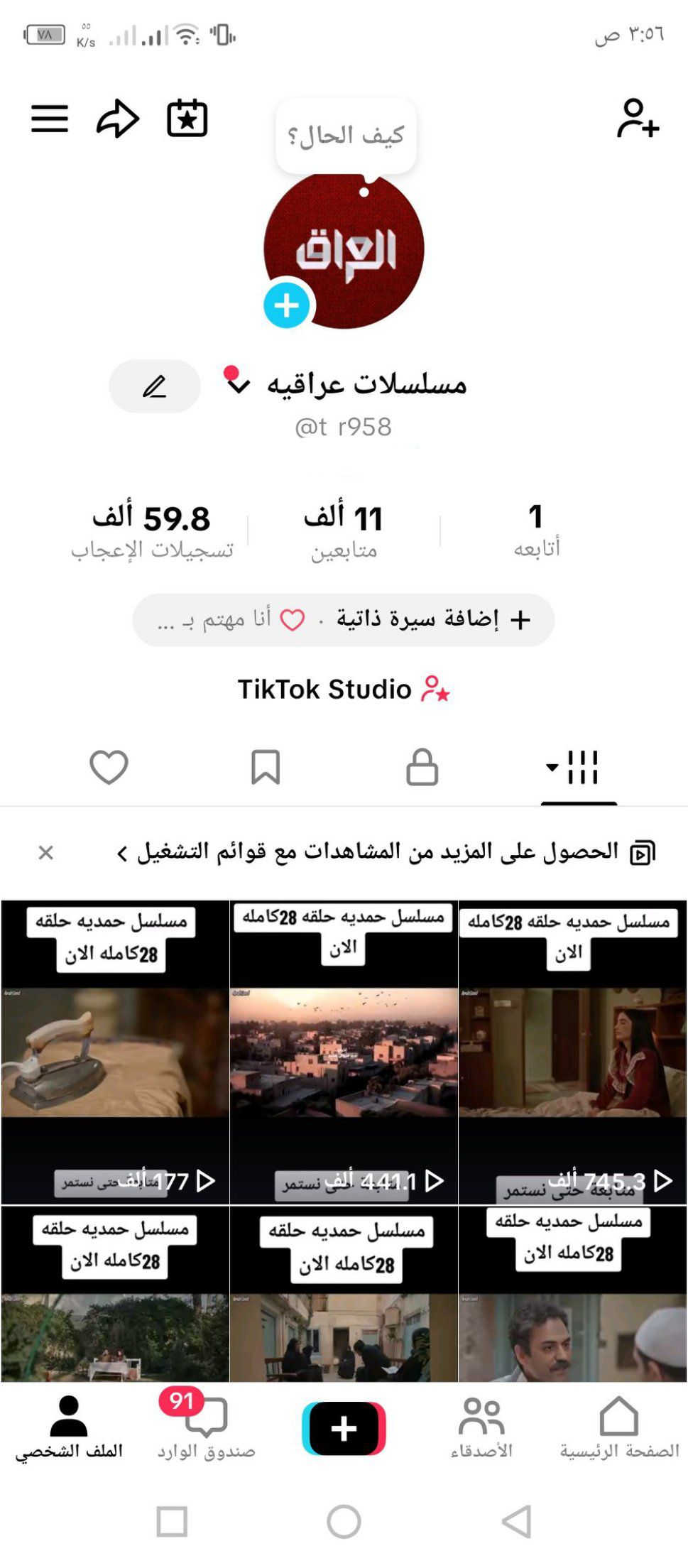
Task: Open the video with 745.3 ألف views
Action: [573, 1052]
